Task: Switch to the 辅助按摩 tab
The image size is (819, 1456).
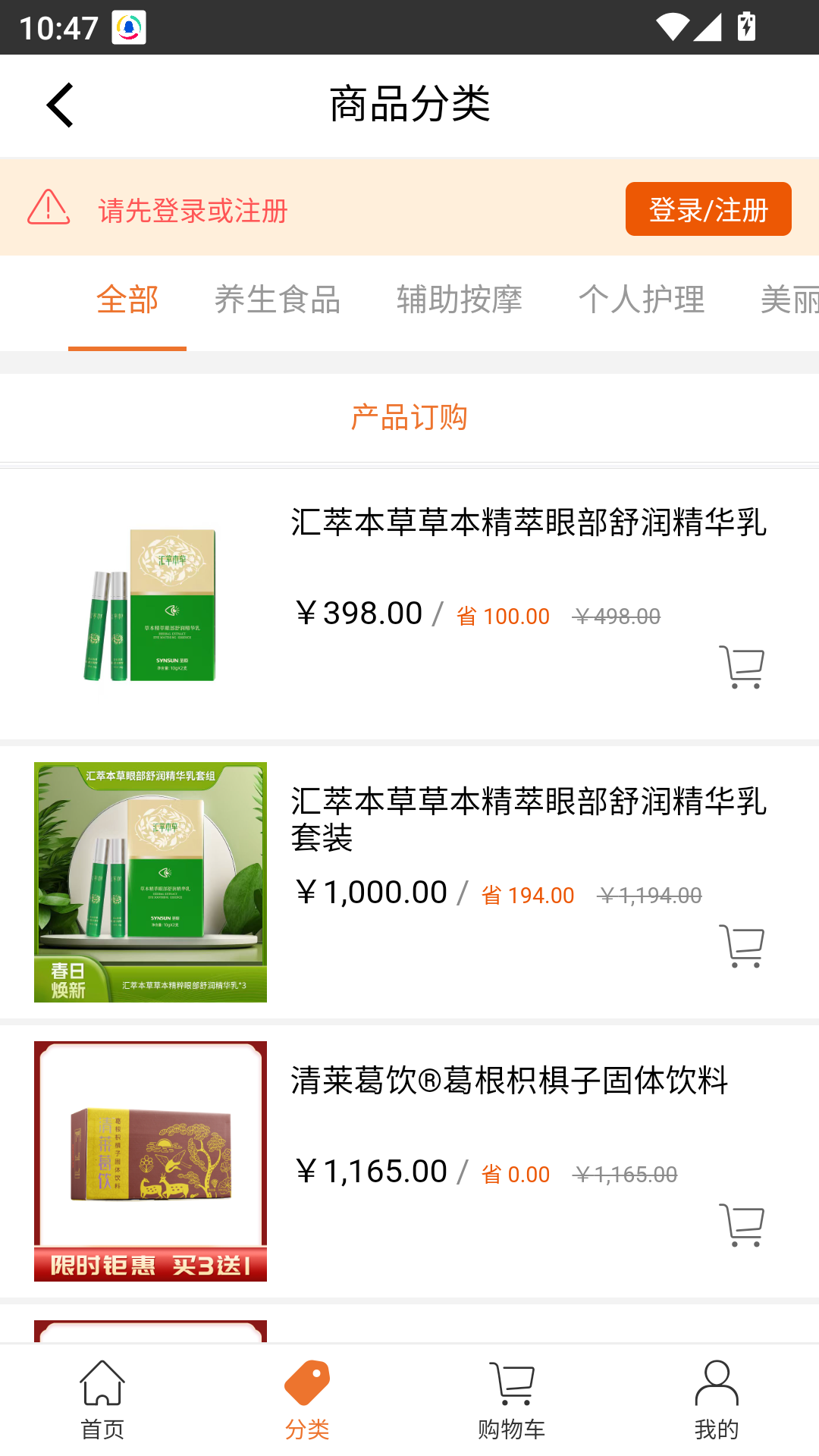Action: (x=460, y=300)
